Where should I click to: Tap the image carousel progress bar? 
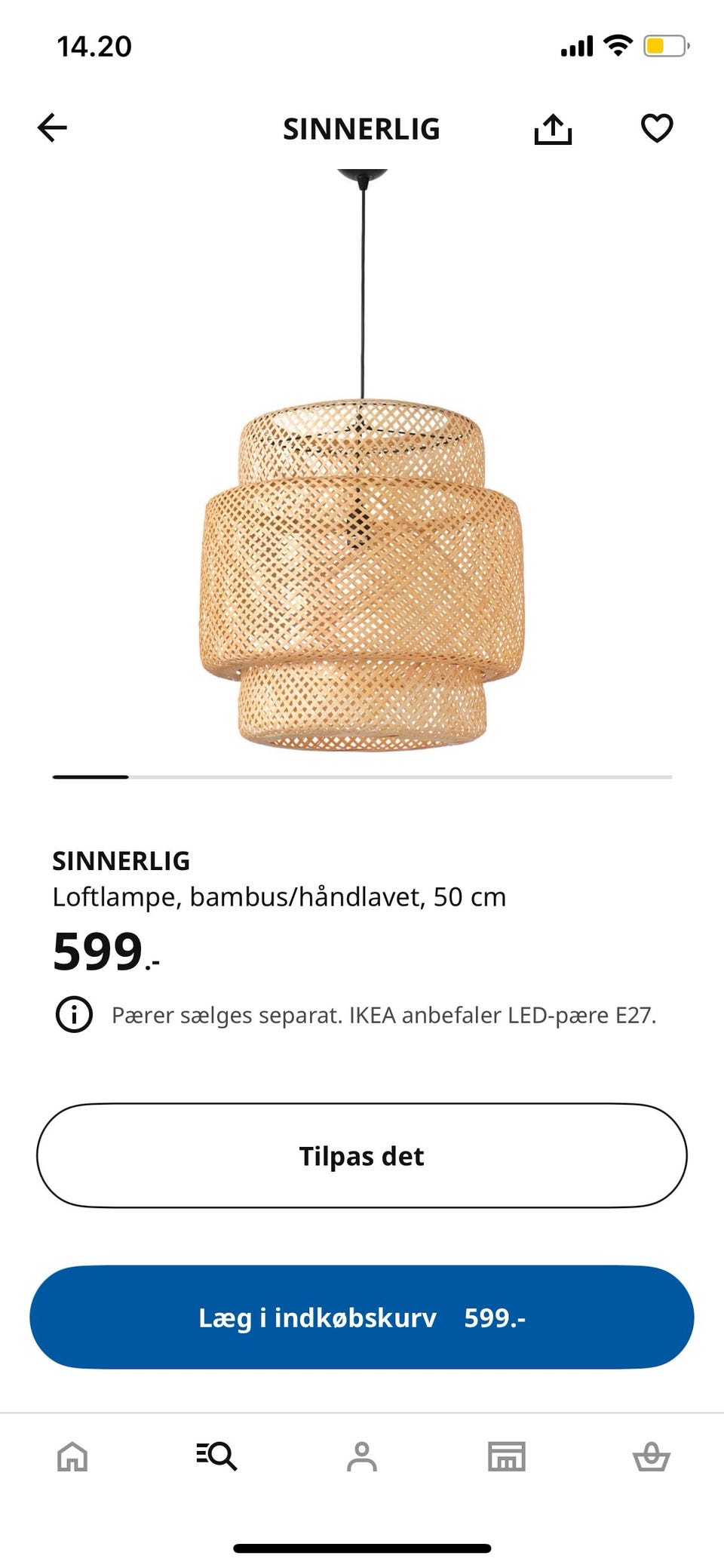(x=362, y=776)
